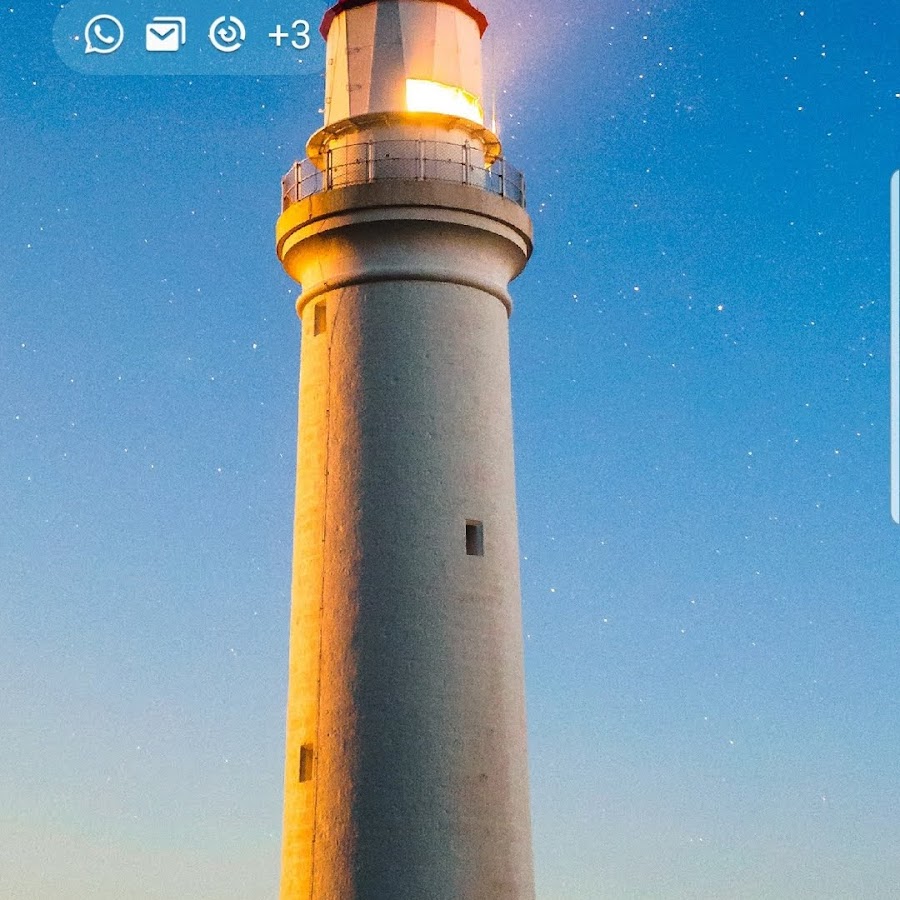900x900 pixels.
Task: Open the edge panel handle
Action: pyautogui.click(x=894, y=346)
